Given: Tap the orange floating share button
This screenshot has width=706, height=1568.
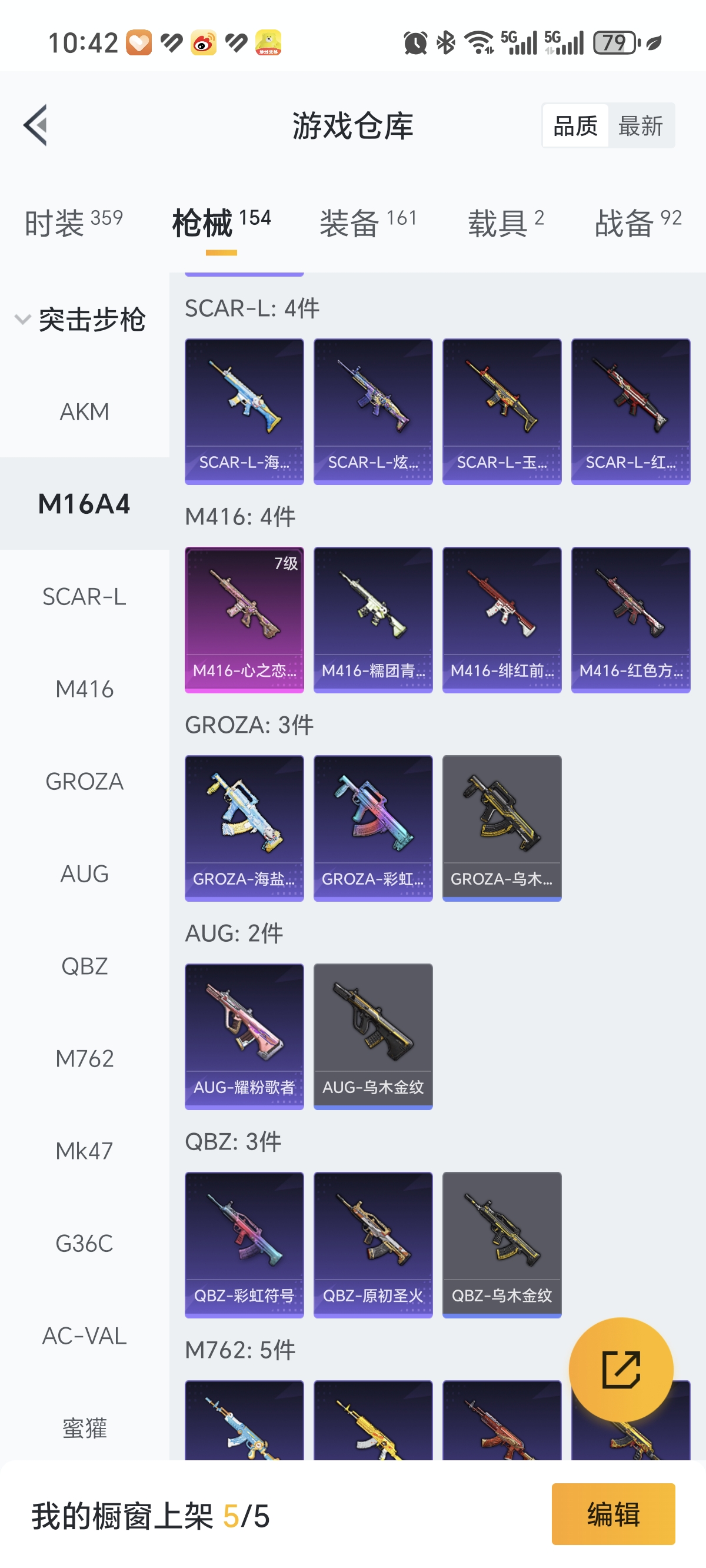Looking at the screenshot, I should (x=621, y=1370).
